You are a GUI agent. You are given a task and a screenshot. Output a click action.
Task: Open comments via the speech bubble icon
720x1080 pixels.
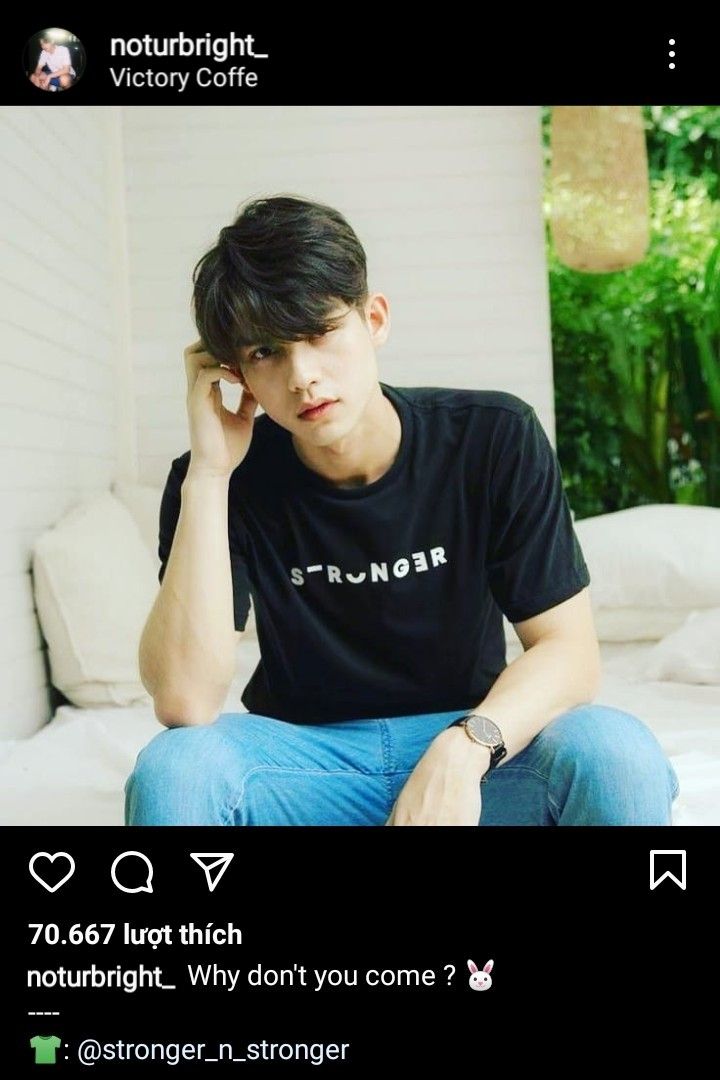(132, 871)
